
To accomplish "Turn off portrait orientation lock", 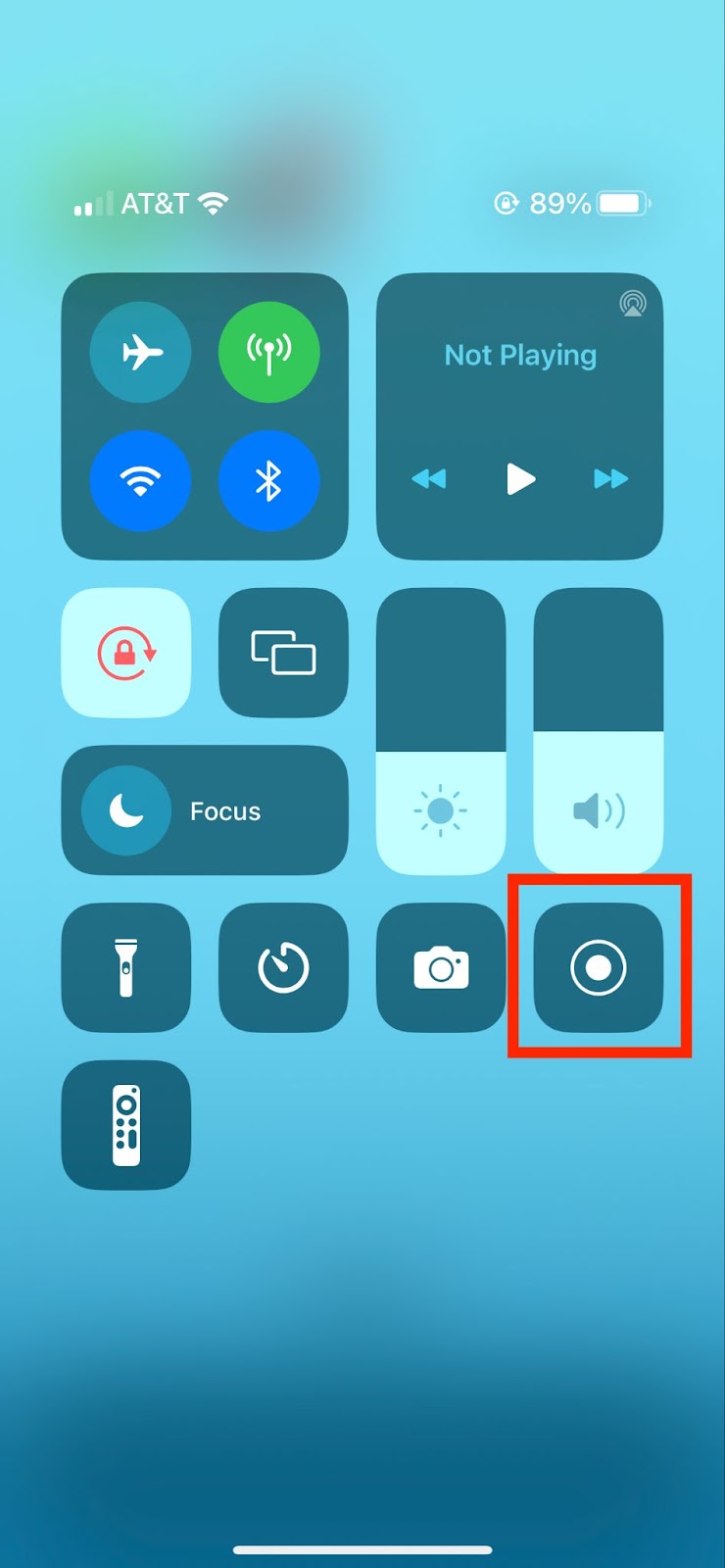I will (x=126, y=653).
